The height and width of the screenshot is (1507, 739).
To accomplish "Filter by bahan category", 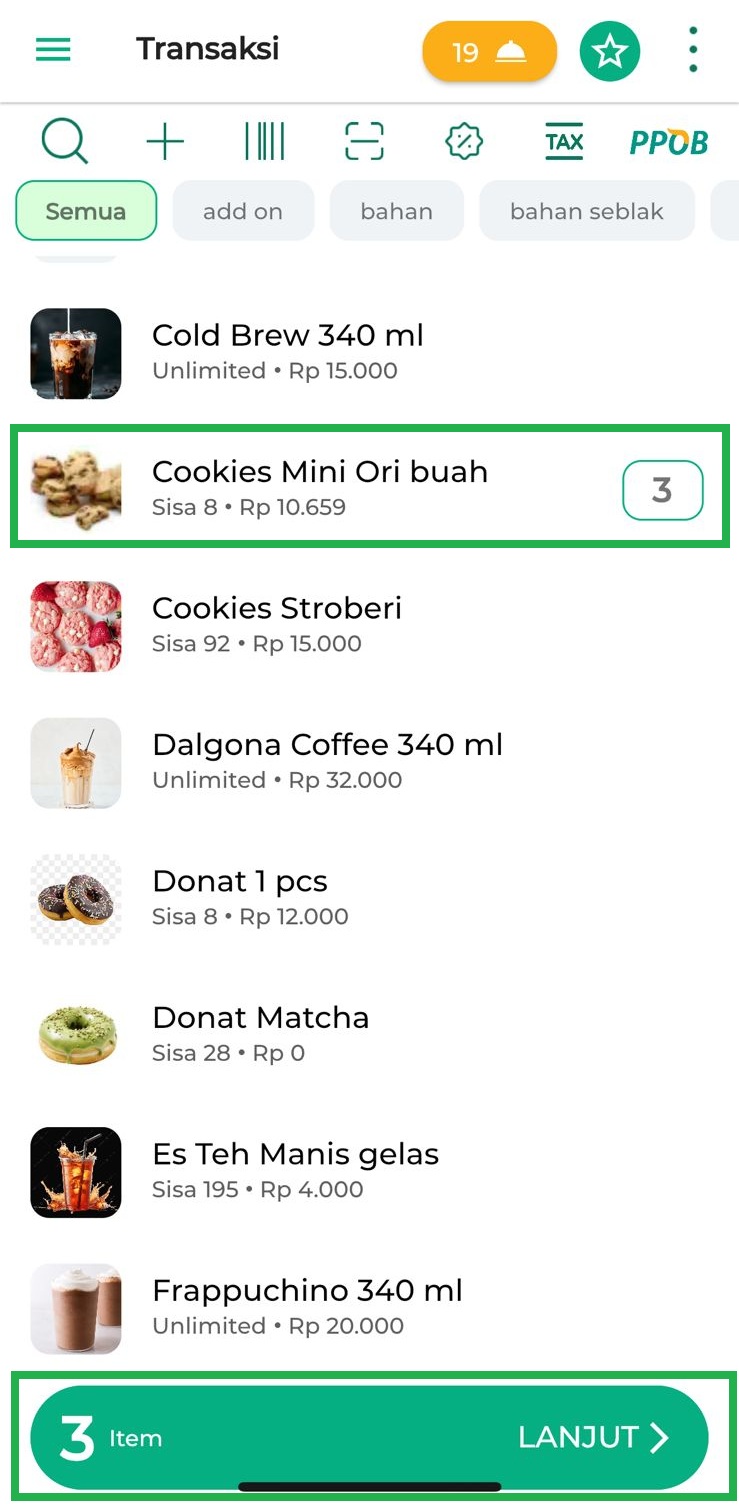I will coord(396,211).
